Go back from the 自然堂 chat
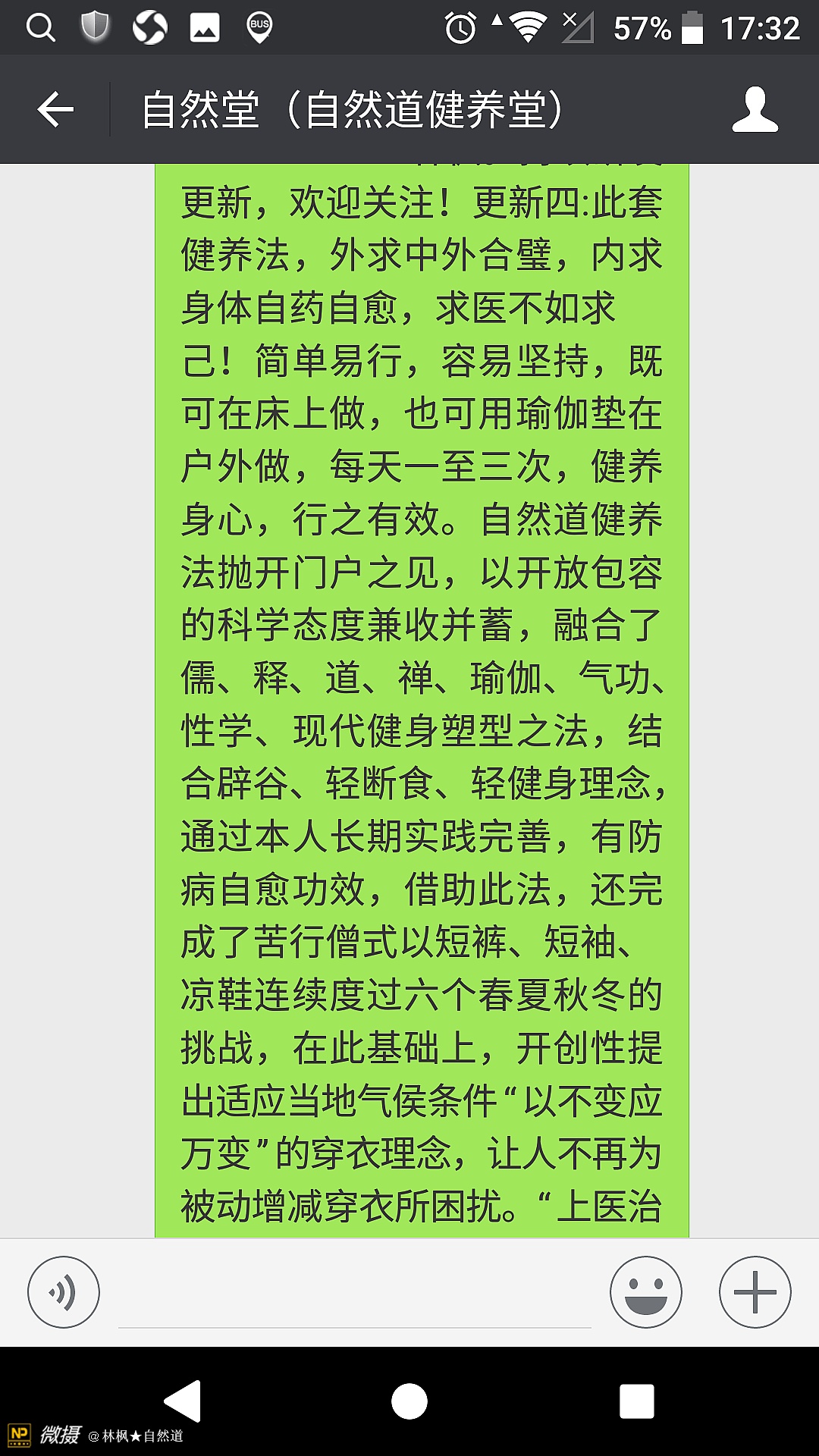The image size is (819, 1456). pos(55,110)
